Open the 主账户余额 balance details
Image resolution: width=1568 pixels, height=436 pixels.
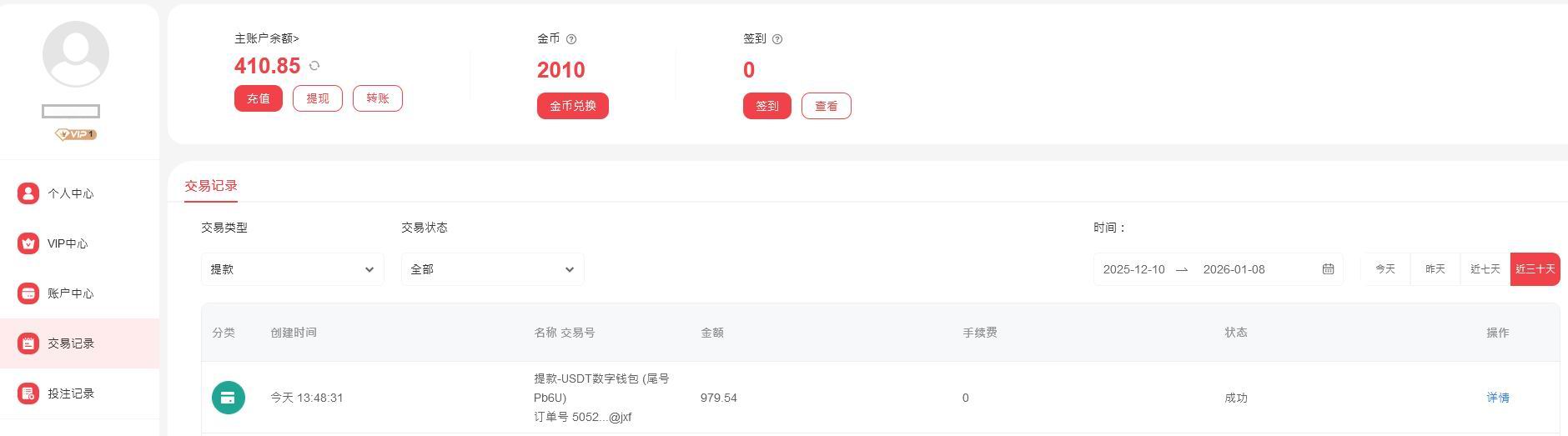[x=266, y=38]
